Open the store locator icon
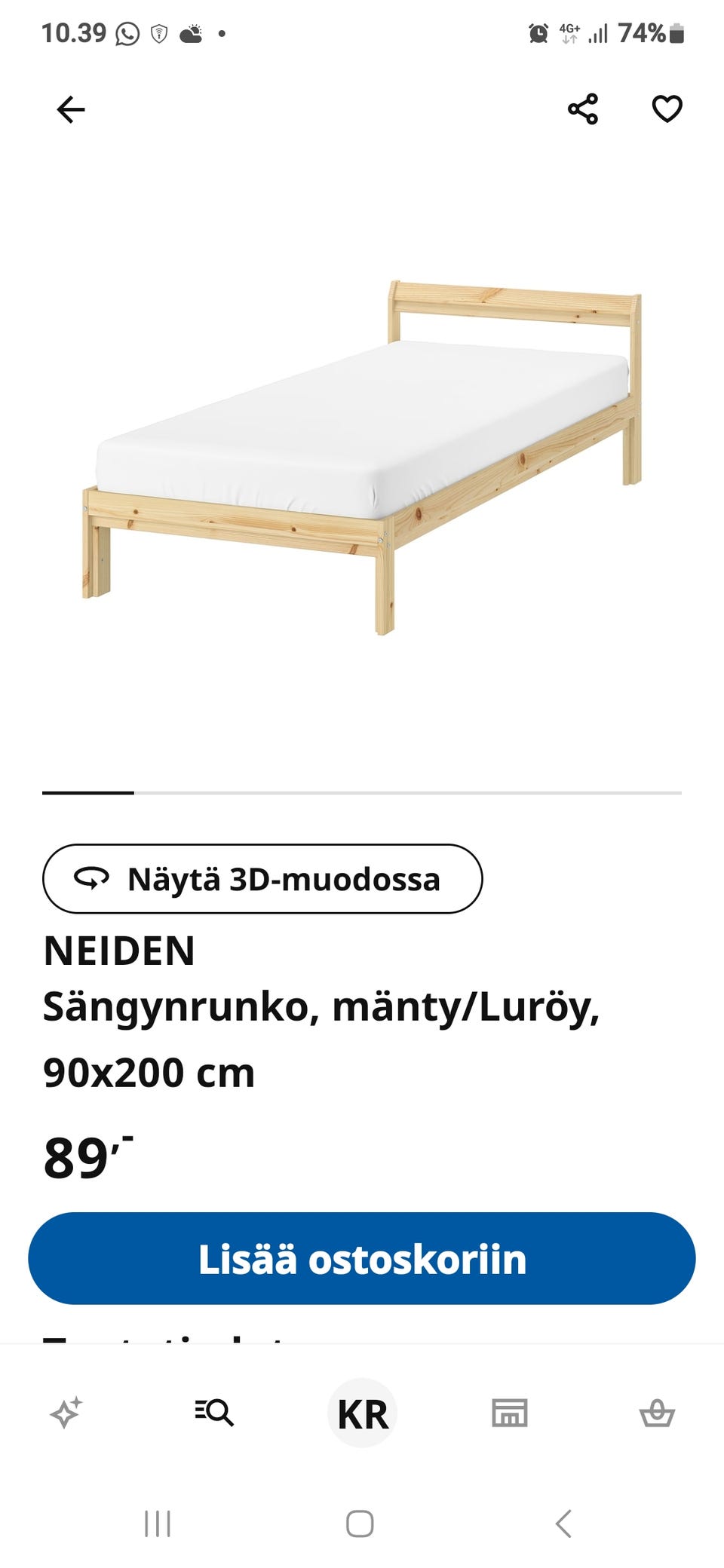Image resolution: width=724 pixels, height=1568 pixels. [x=509, y=1413]
